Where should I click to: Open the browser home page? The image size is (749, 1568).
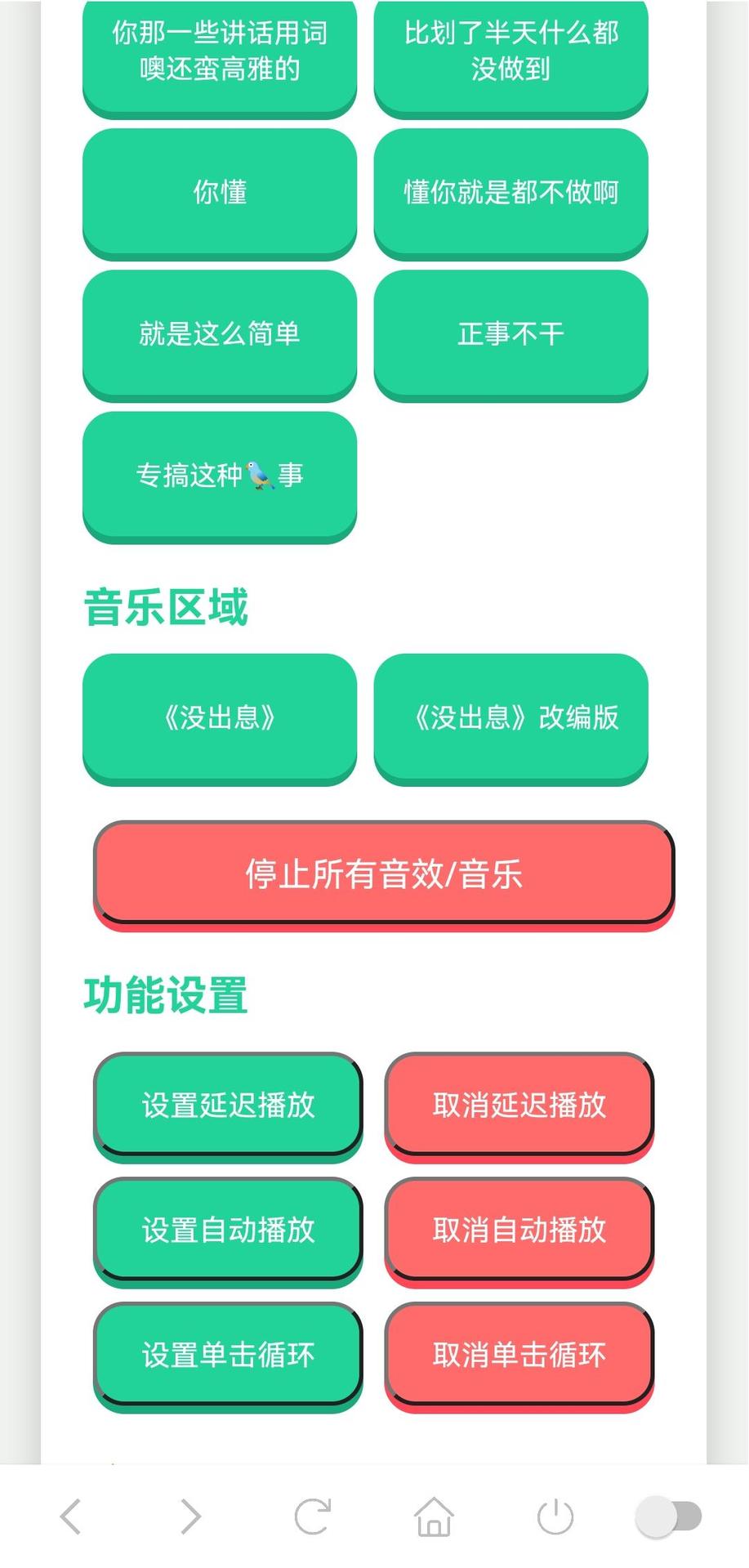(434, 1517)
